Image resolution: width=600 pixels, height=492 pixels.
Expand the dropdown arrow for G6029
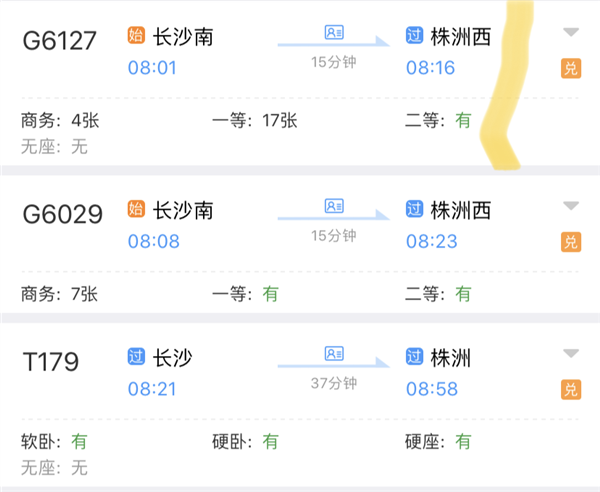570,206
